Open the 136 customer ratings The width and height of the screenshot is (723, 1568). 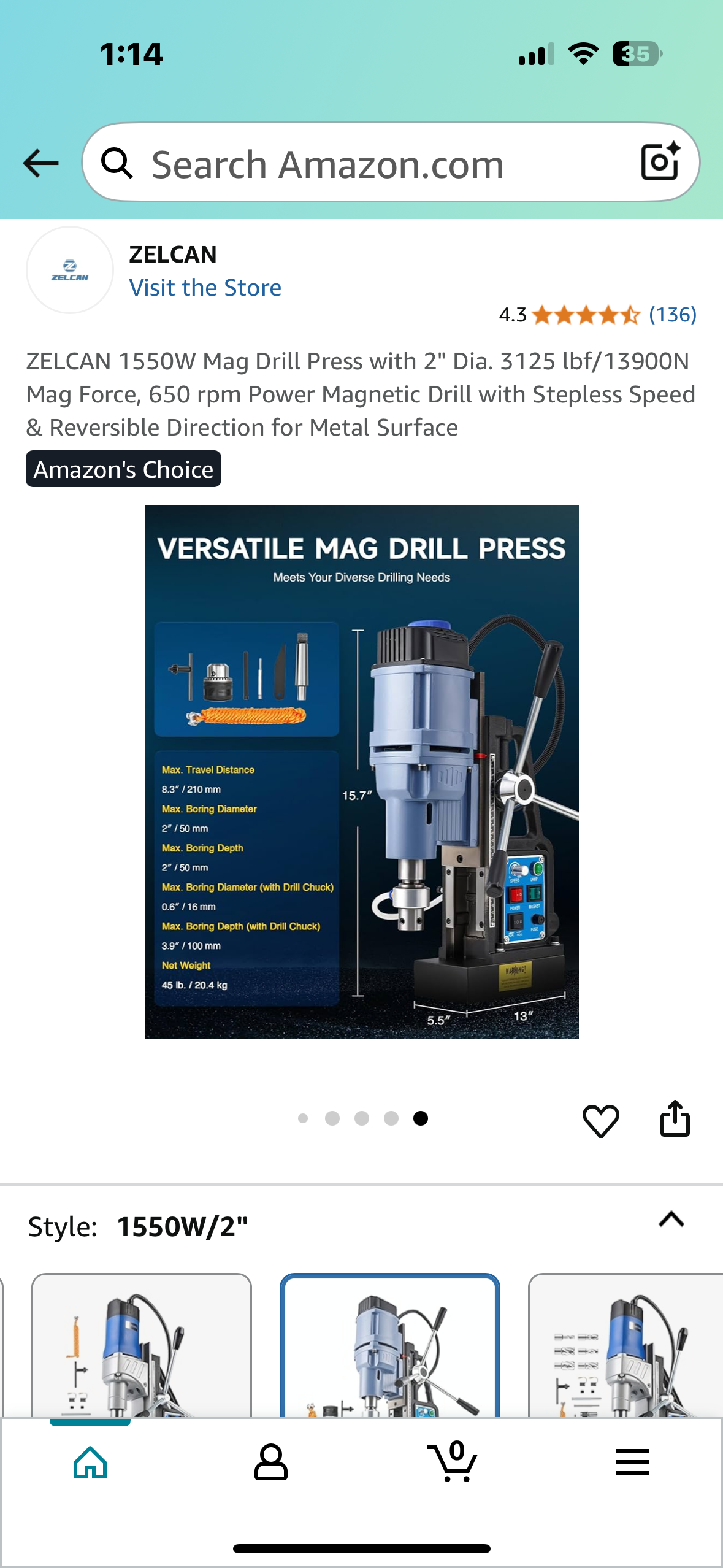pyautogui.click(x=672, y=315)
